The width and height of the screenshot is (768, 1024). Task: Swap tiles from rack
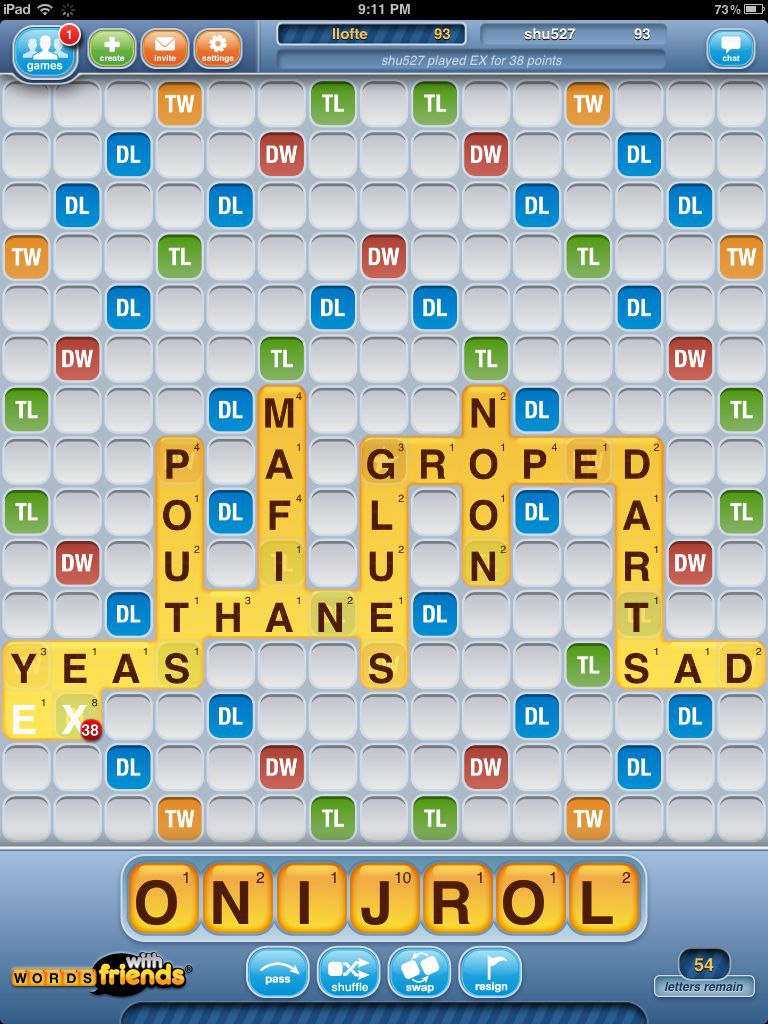click(419, 972)
